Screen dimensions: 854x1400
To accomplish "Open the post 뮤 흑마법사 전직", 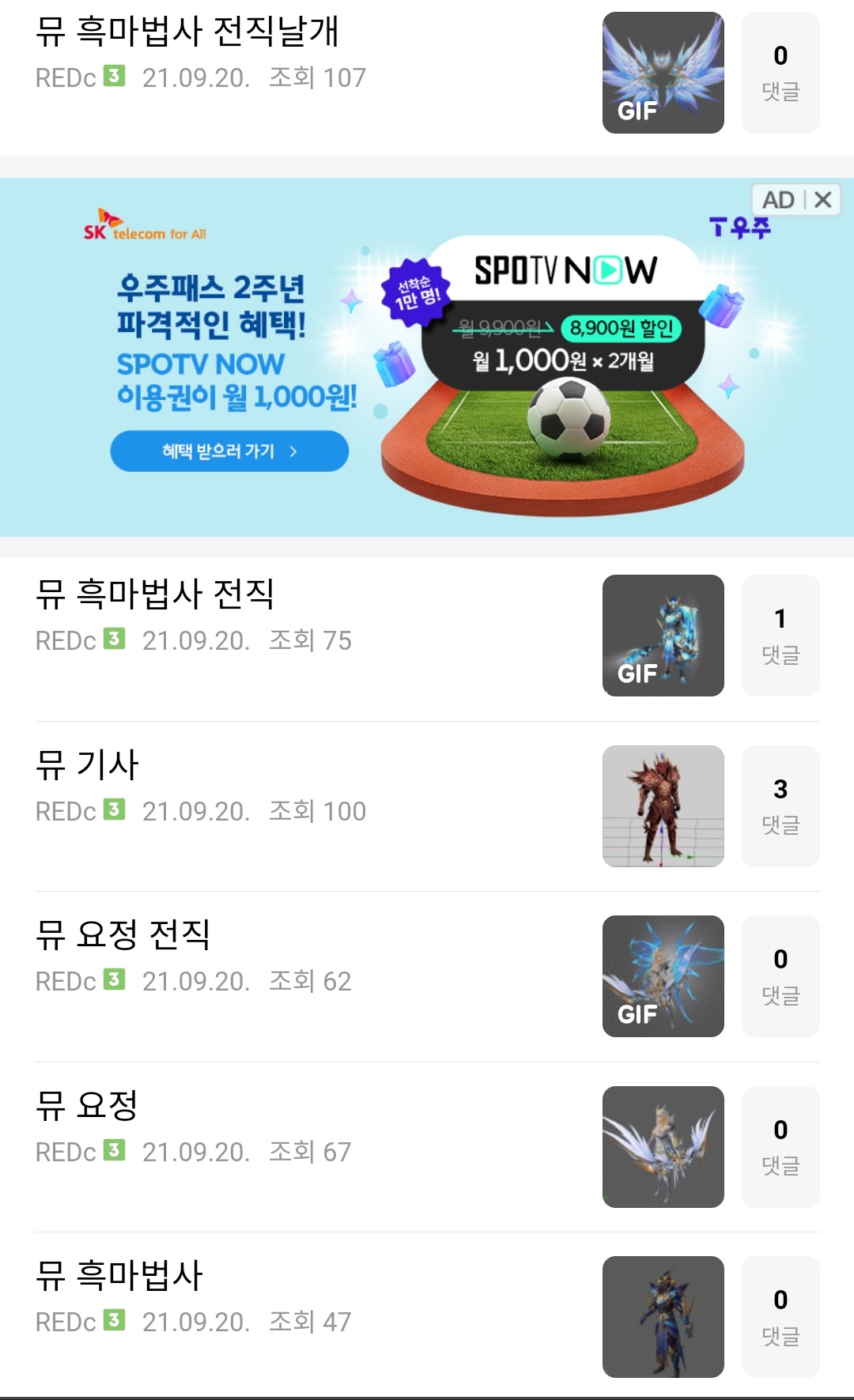I will [156, 594].
